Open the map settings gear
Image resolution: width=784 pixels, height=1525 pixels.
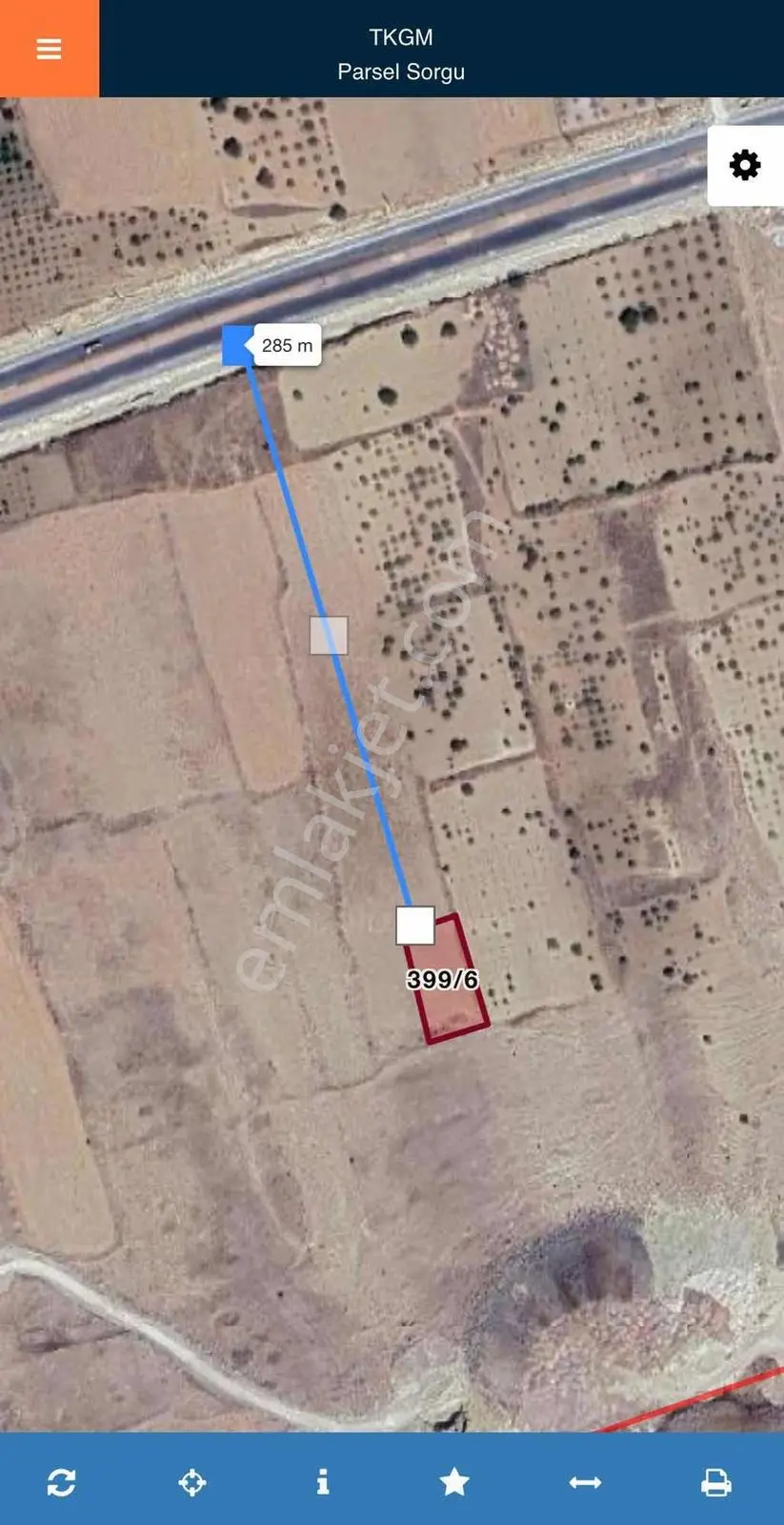click(x=745, y=166)
